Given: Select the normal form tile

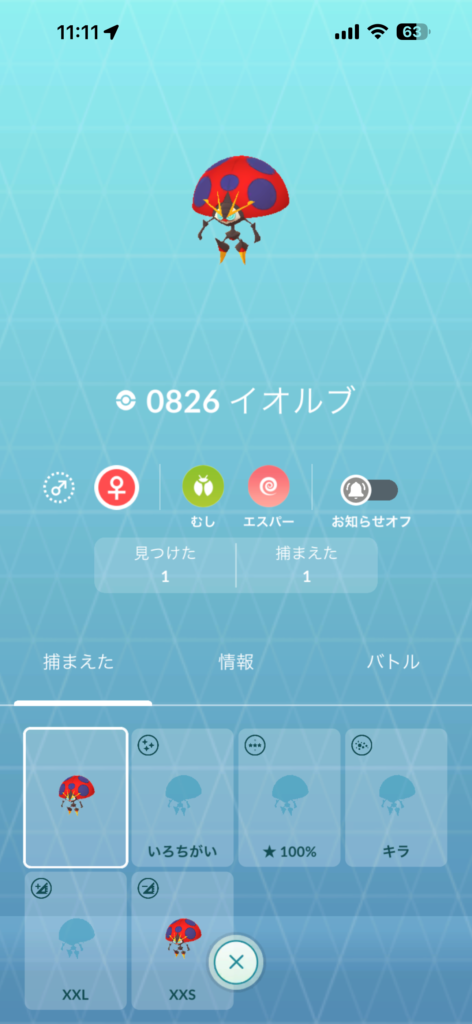Looking at the screenshot, I should coord(76,797).
